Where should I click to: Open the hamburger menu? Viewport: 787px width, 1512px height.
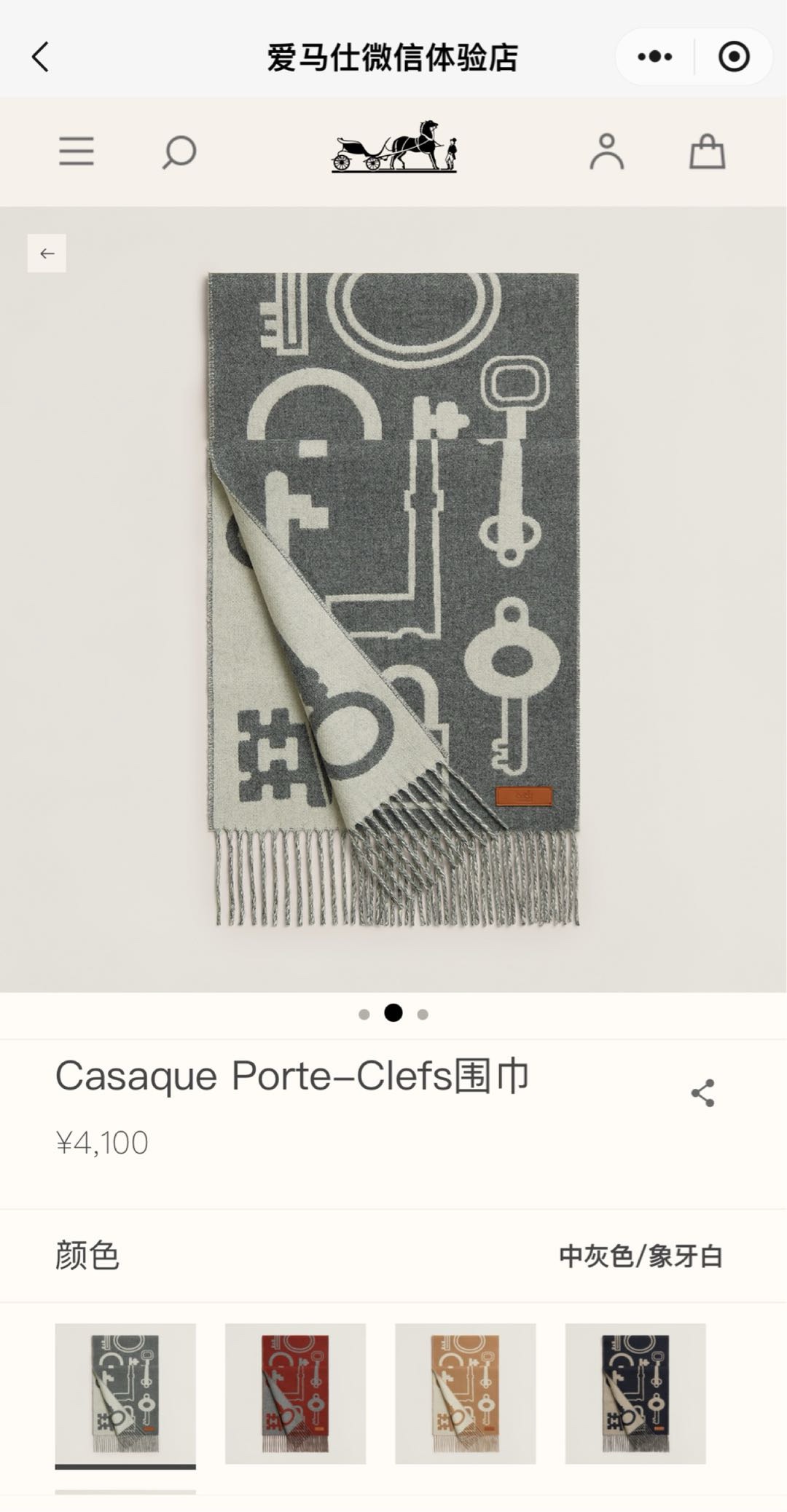(x=77, y=151)
